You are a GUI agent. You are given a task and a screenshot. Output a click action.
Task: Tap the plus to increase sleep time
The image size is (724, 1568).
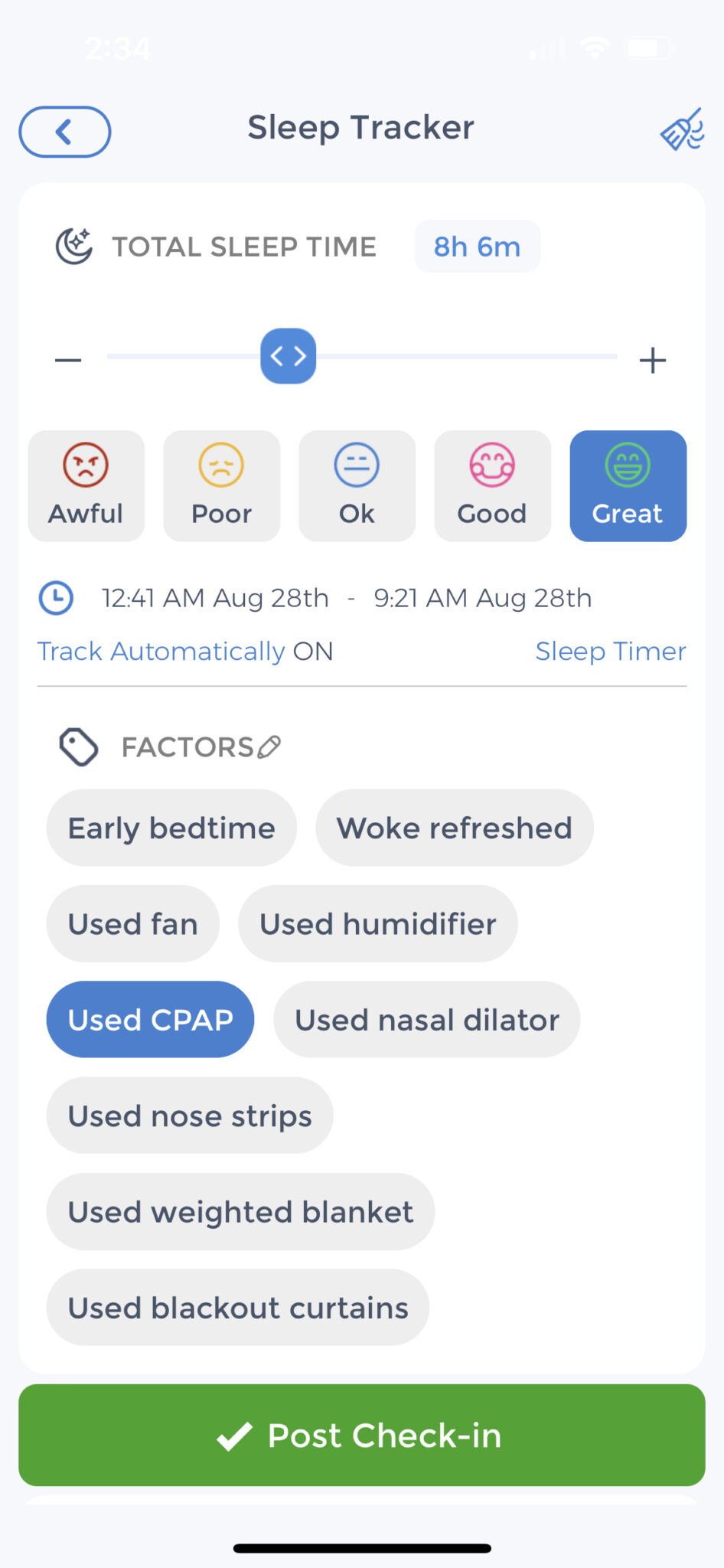click(653, 358)
